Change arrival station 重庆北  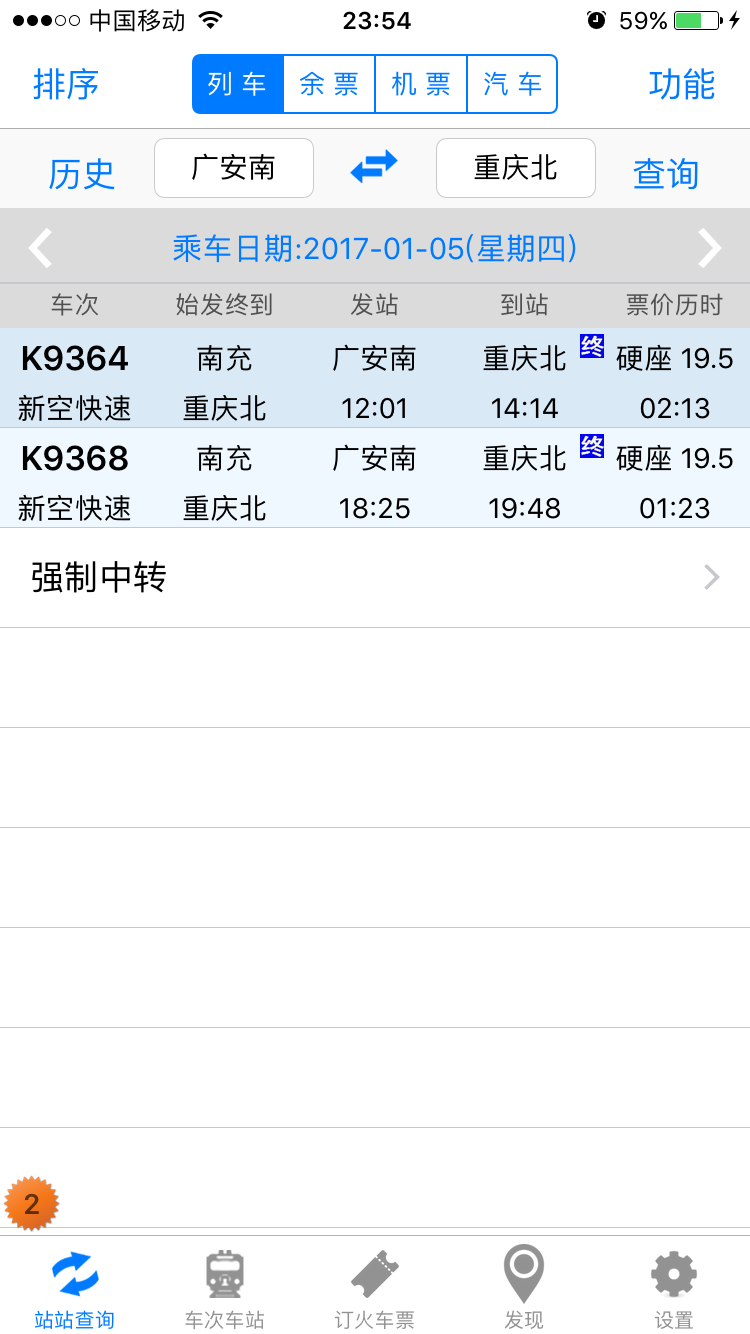point(515,168)
